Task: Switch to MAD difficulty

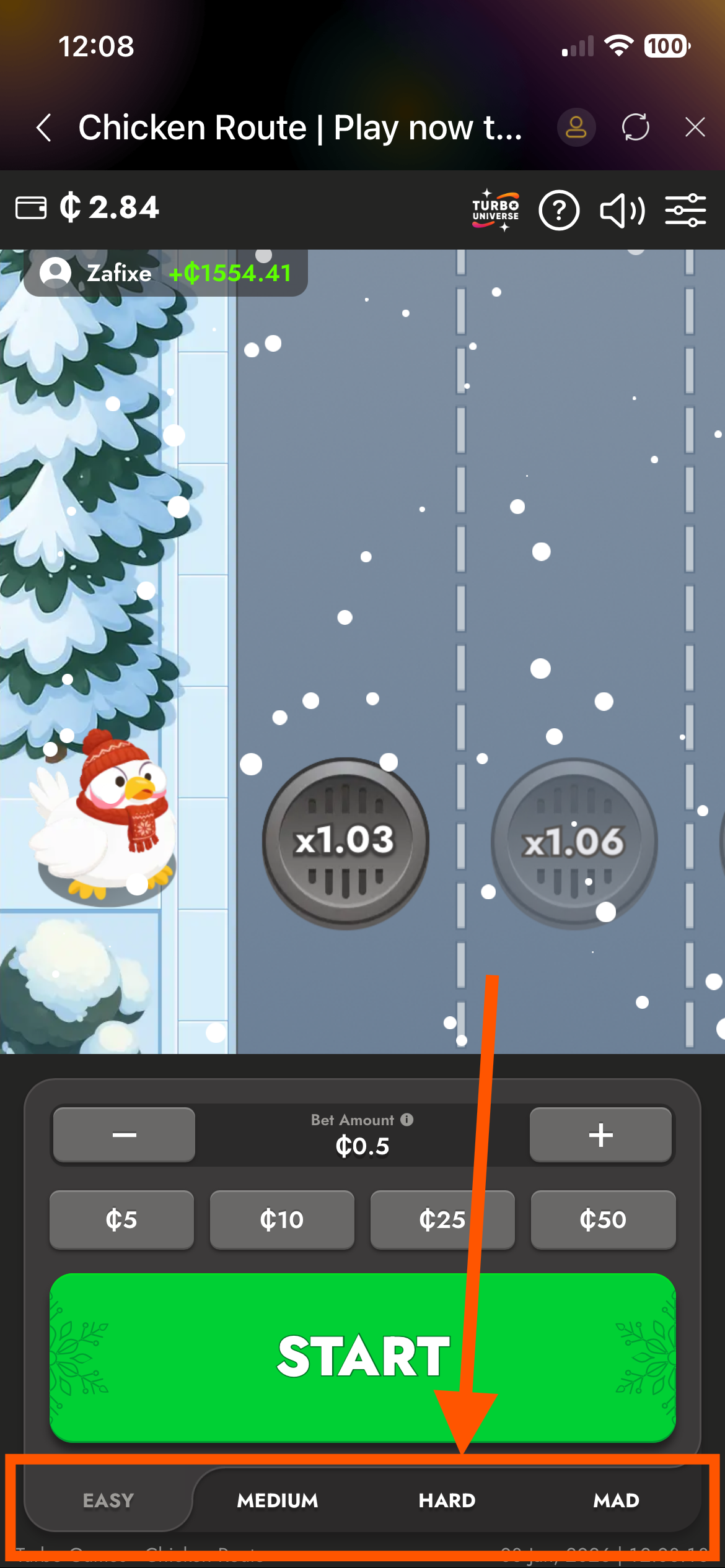Action: tap(616, 1500)
